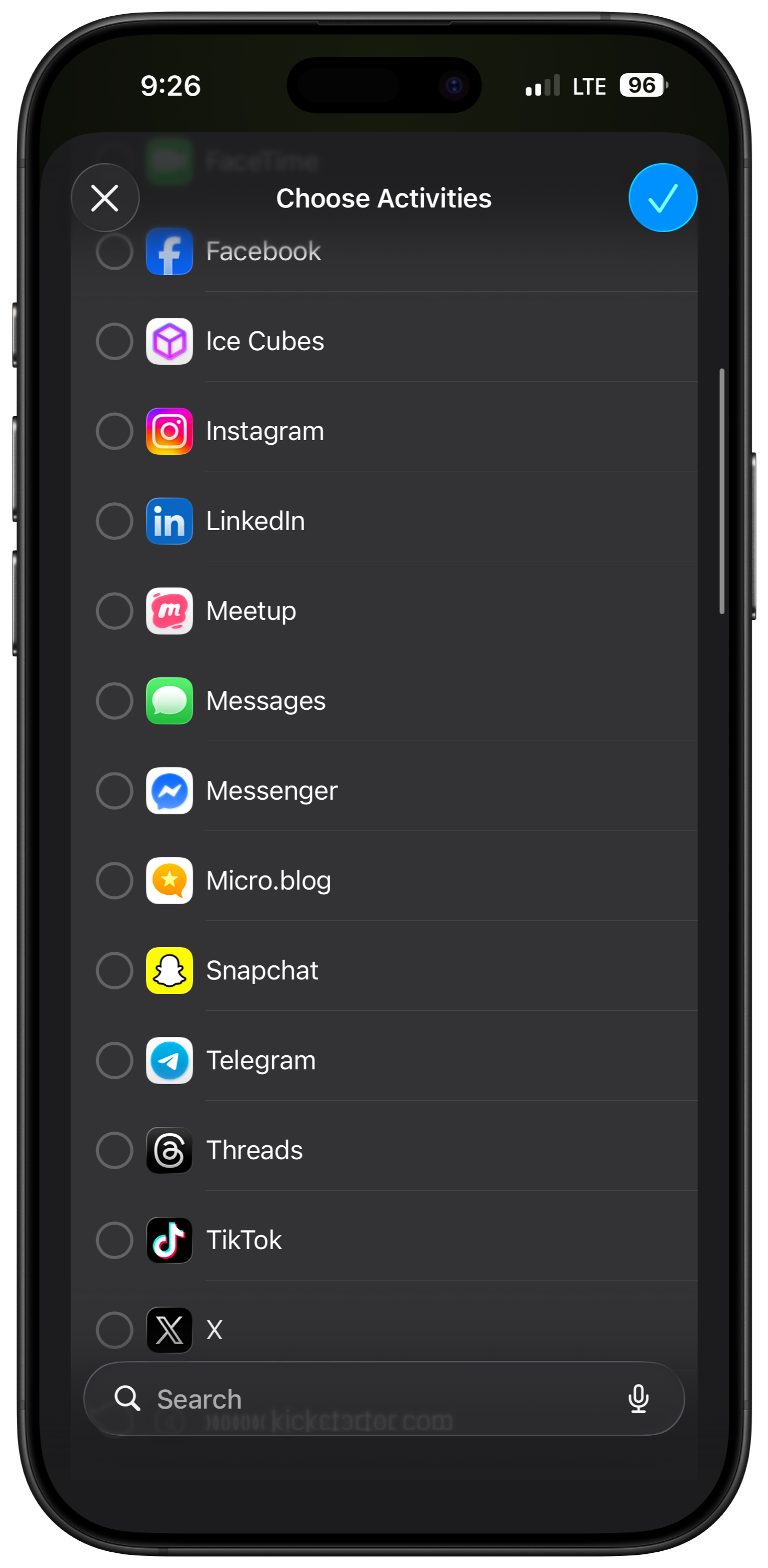Image resolution: width=768 pixels, height=1568 pixels.
Task: Select TikTok from the list
Action: point(114,1240)
